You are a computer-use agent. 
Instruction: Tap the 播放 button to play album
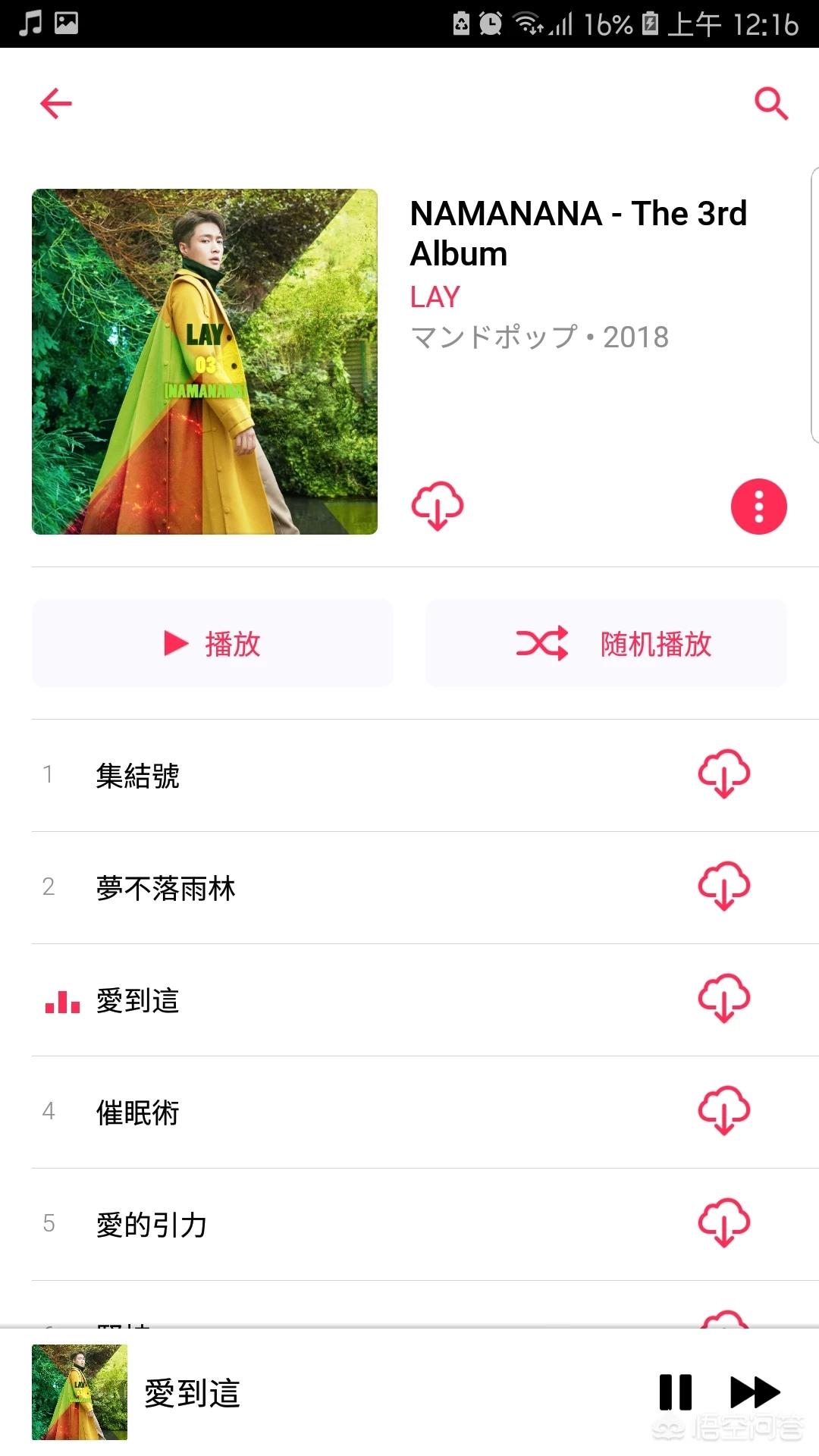pos(212,644)
